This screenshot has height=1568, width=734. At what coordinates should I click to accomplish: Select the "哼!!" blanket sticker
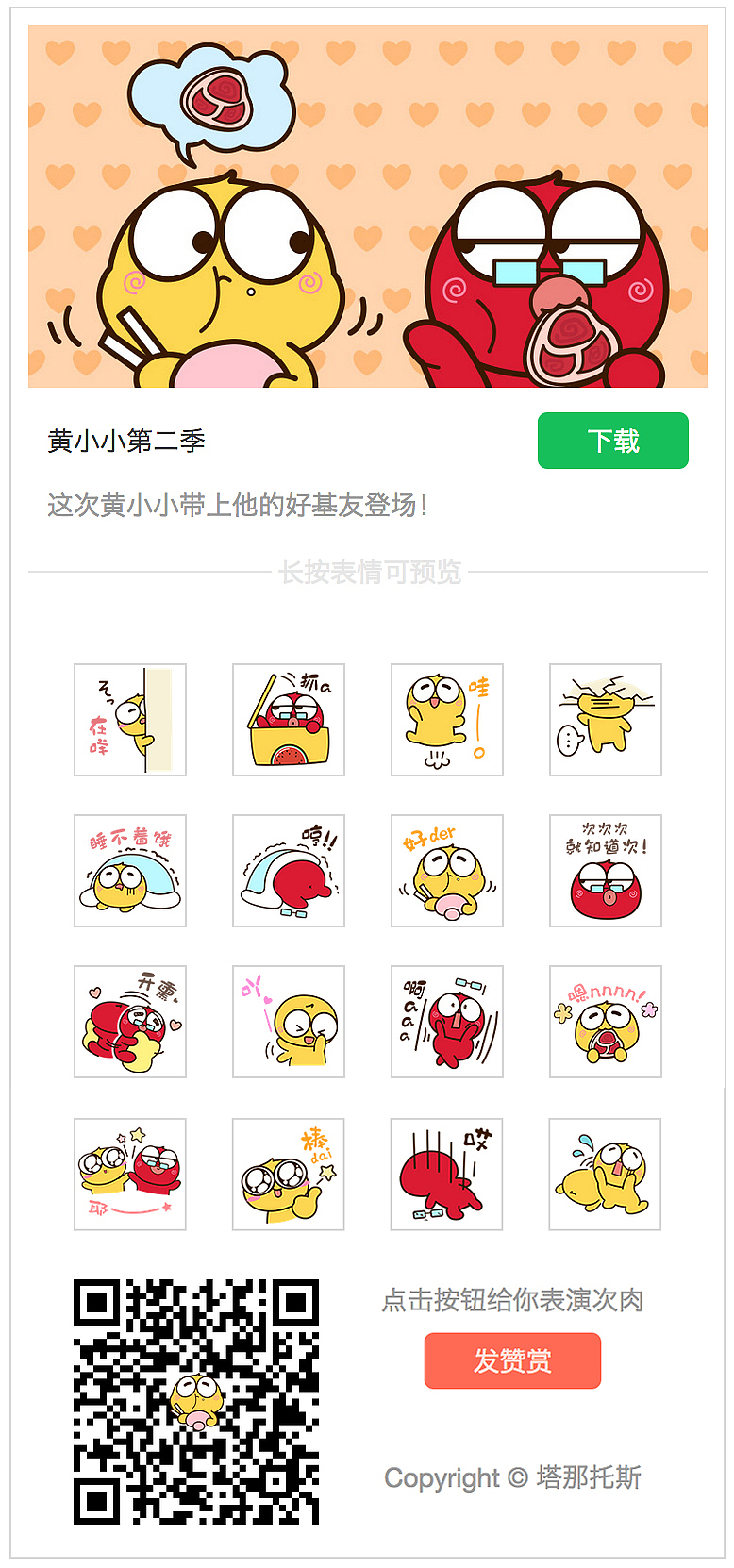coord(288,872)
